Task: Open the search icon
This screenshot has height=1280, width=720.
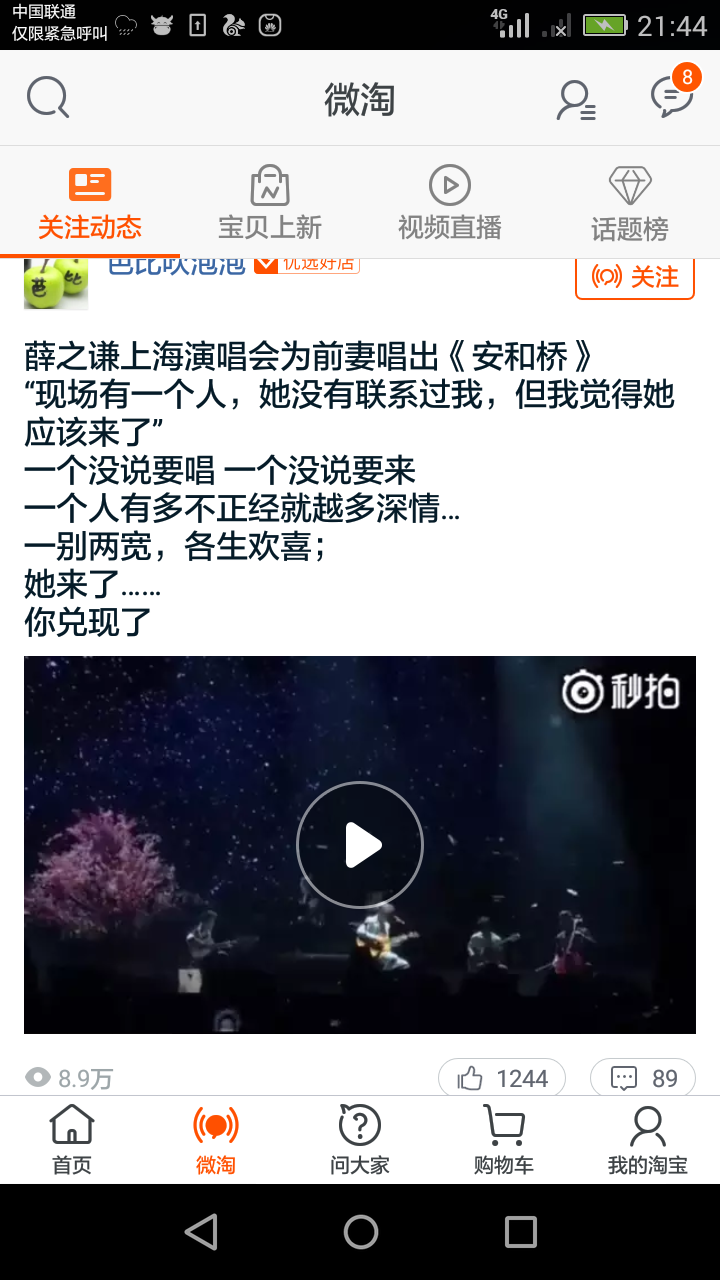Action: (47, 98)
